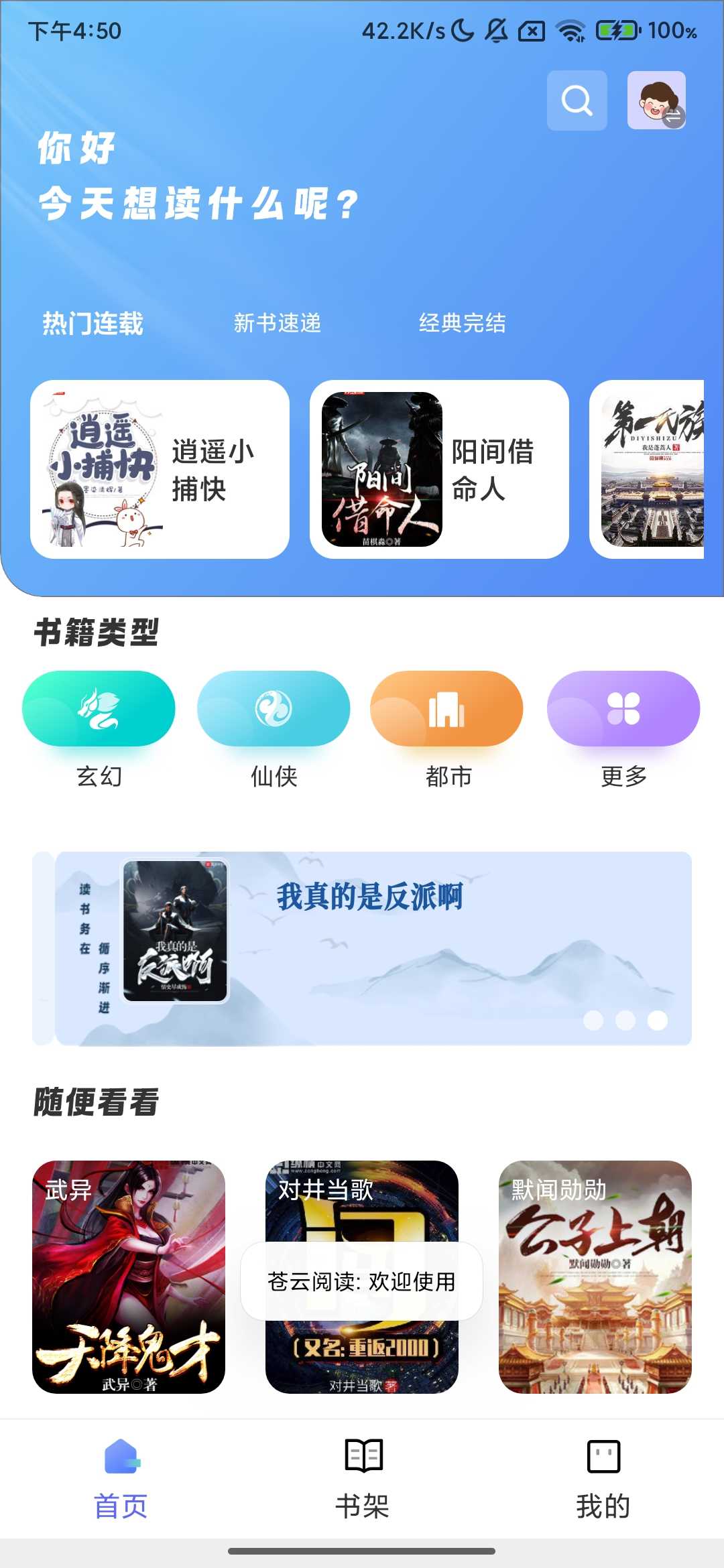Open the search icon

coord(577,101)
